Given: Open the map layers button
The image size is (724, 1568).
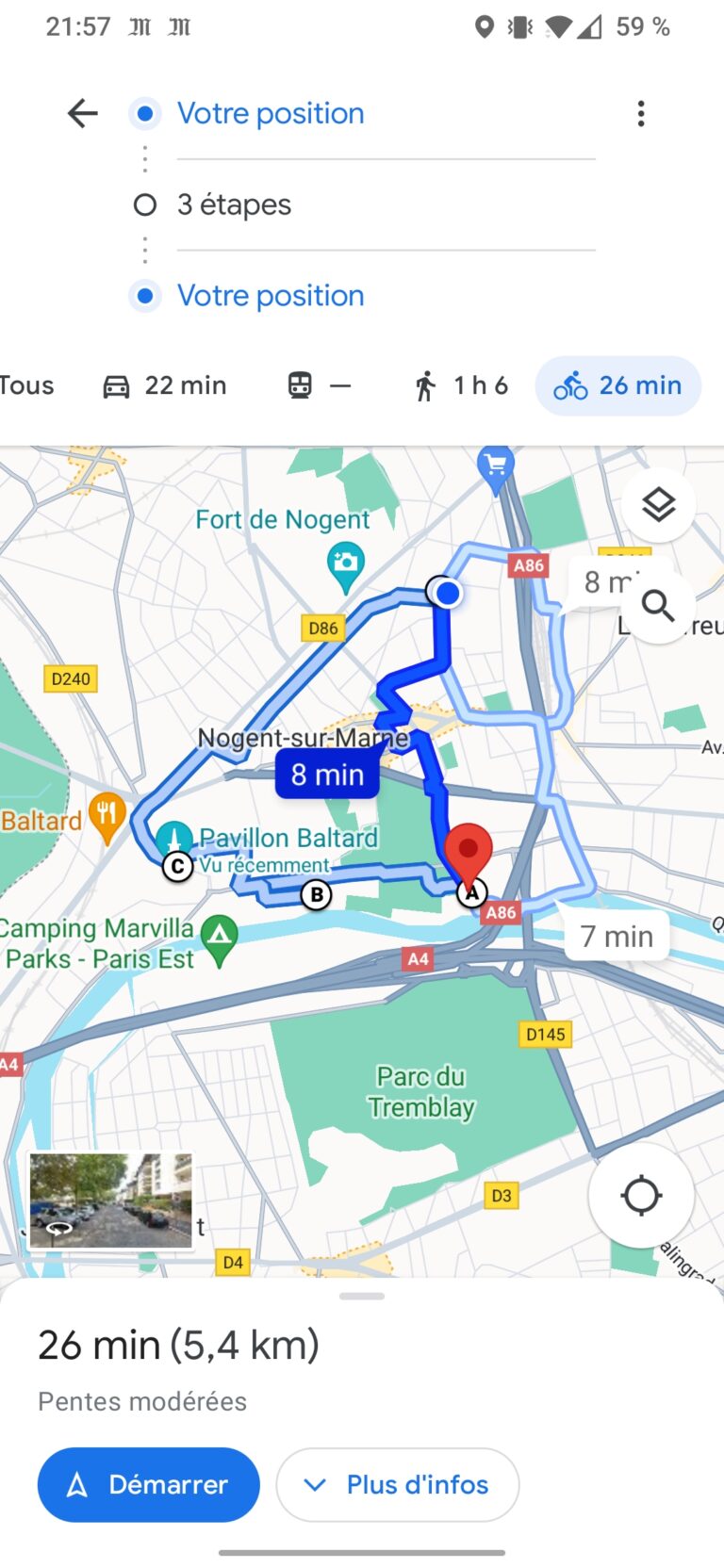Looking at the screenshot, I should point(658,505).
